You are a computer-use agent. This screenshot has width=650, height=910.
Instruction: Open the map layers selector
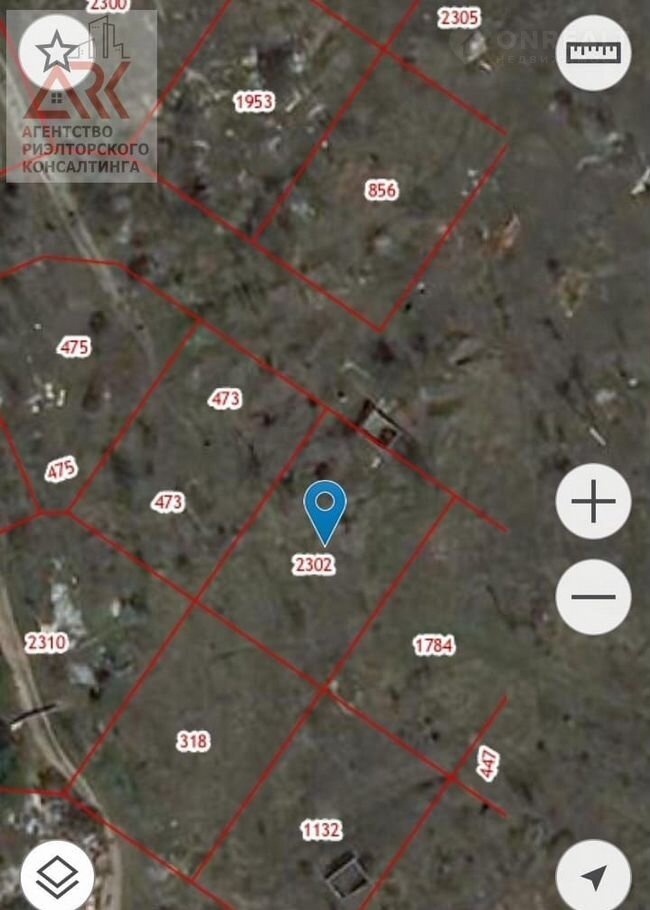(57, 876)
